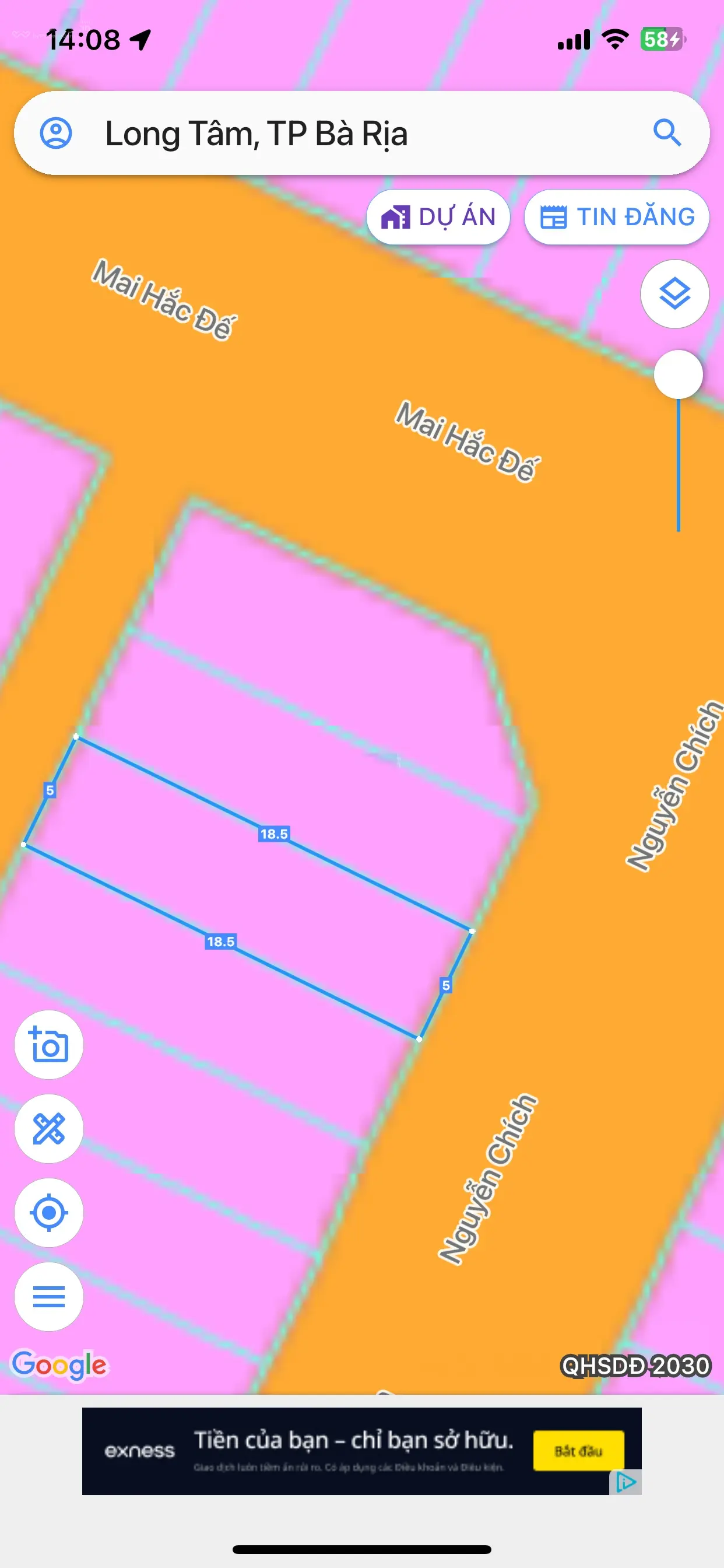724x1568 pixels.
Task: Open the map layers selector
Action: (x=674, y=294)
